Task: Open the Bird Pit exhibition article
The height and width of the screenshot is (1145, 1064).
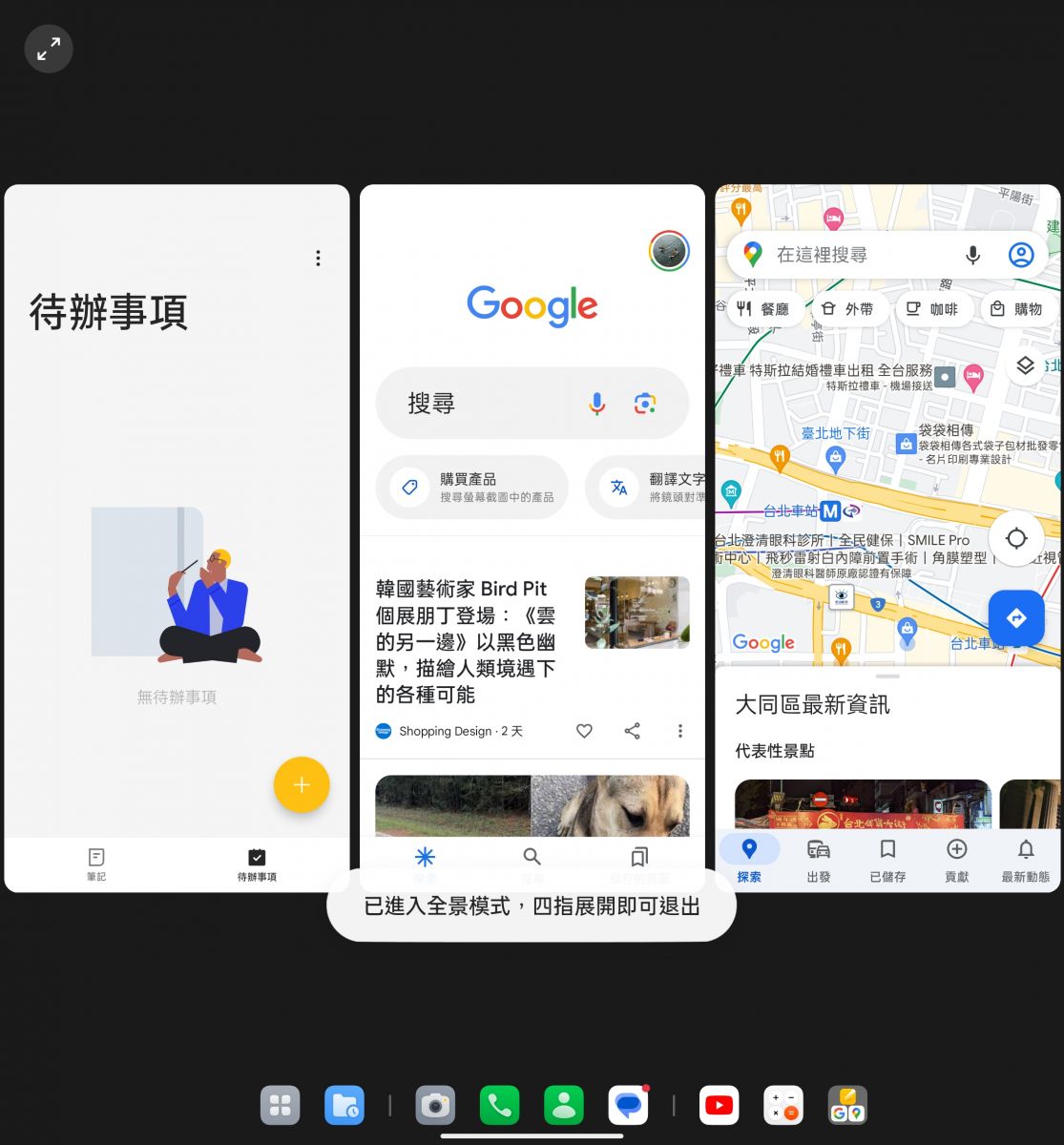Action: 468,641
